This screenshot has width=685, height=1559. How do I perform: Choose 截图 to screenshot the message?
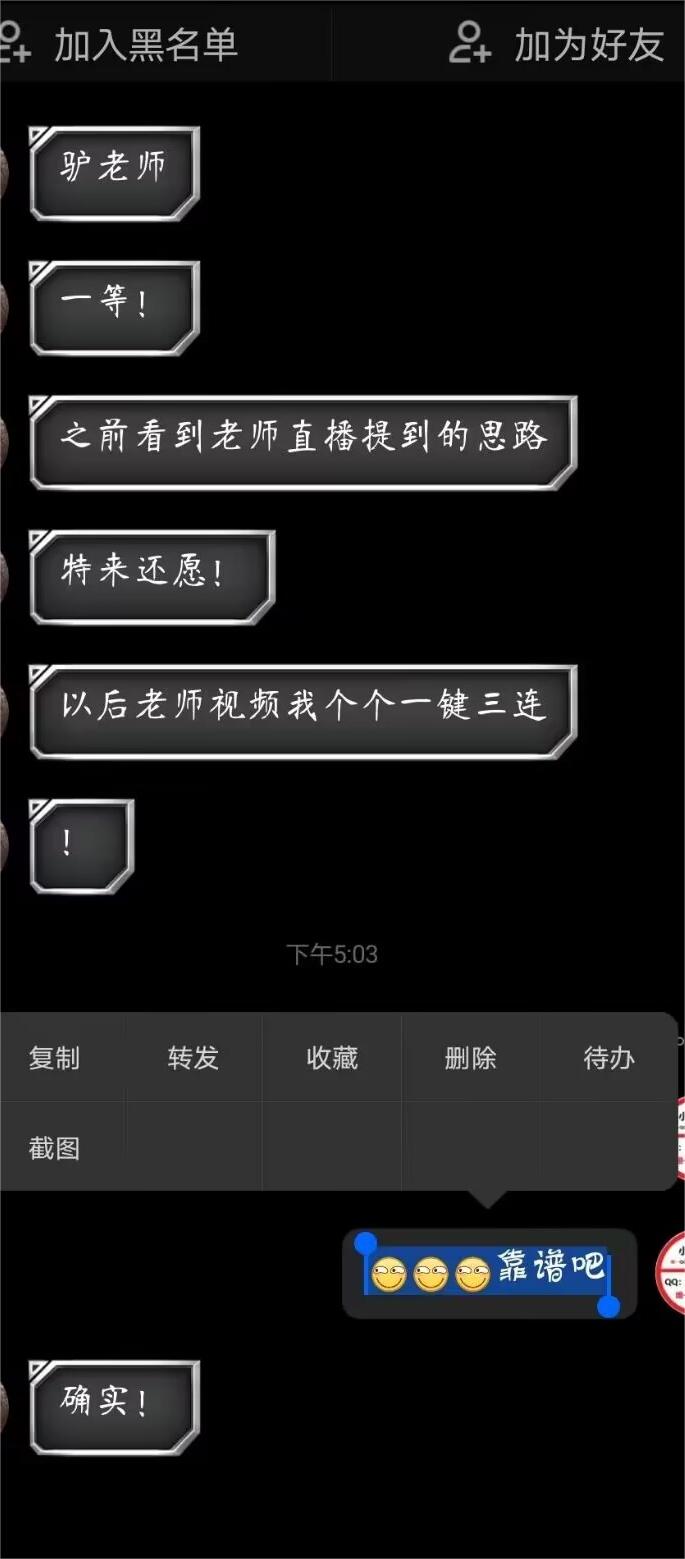54,1148
